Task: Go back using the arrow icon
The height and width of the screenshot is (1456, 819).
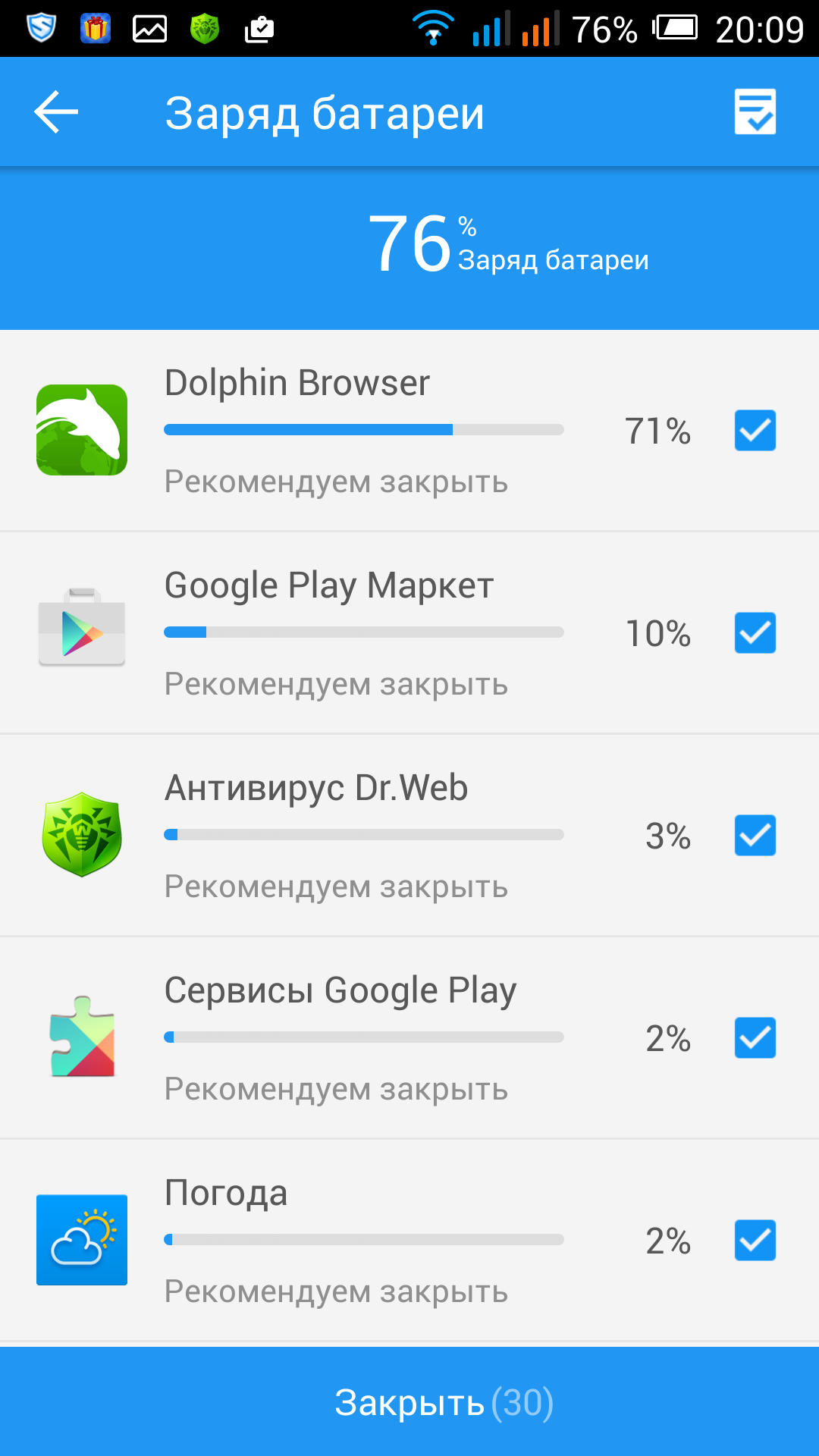Action: click(x=56, y=112)
